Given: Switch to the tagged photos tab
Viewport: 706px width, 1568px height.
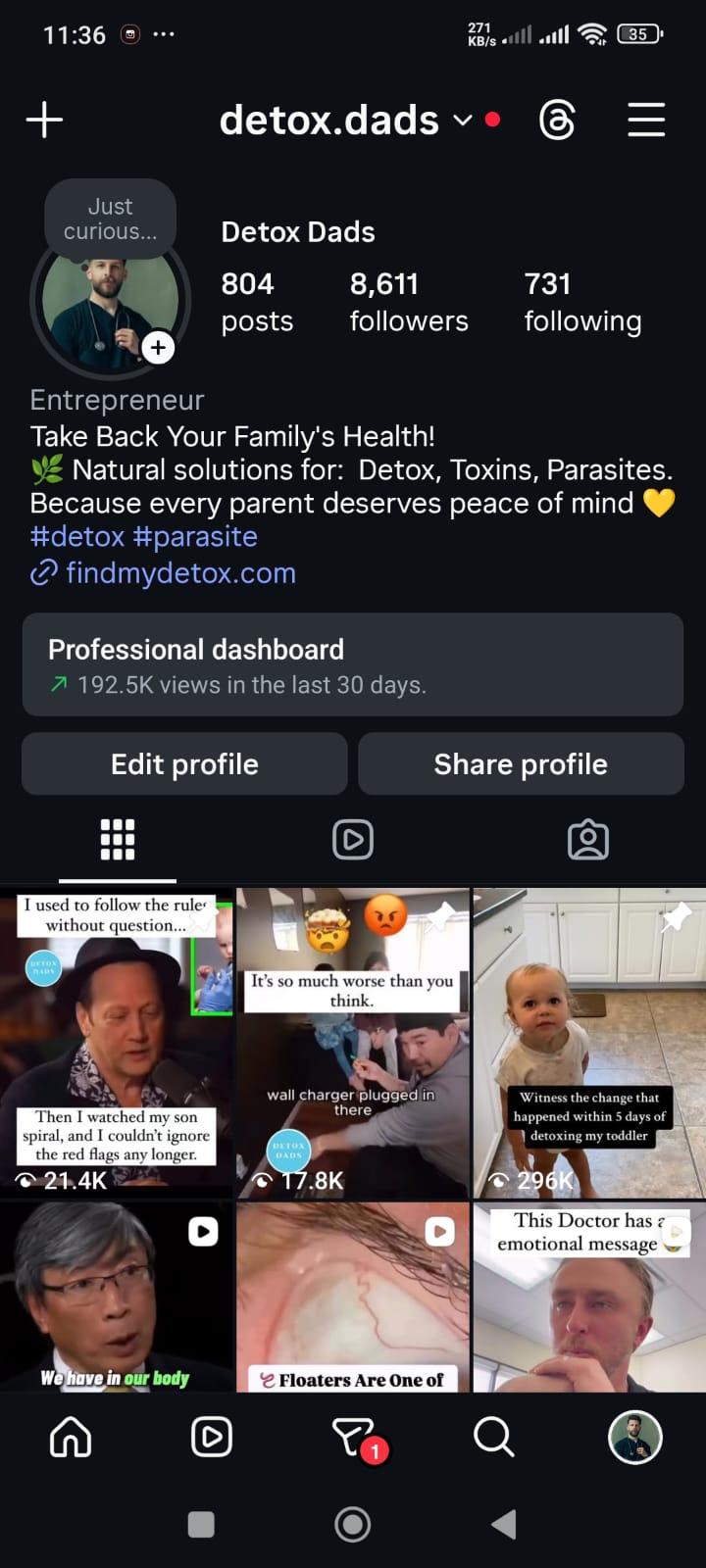Looking at the screenshot, I should (587, 840).
